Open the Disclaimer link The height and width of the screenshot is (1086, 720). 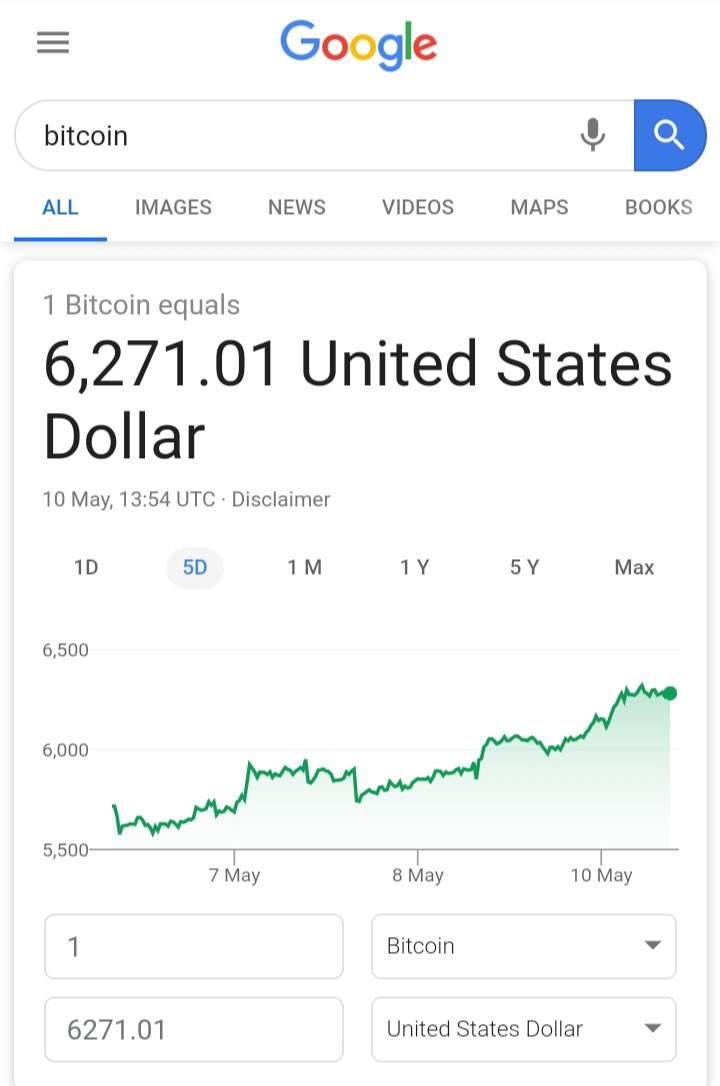point(281,499)
